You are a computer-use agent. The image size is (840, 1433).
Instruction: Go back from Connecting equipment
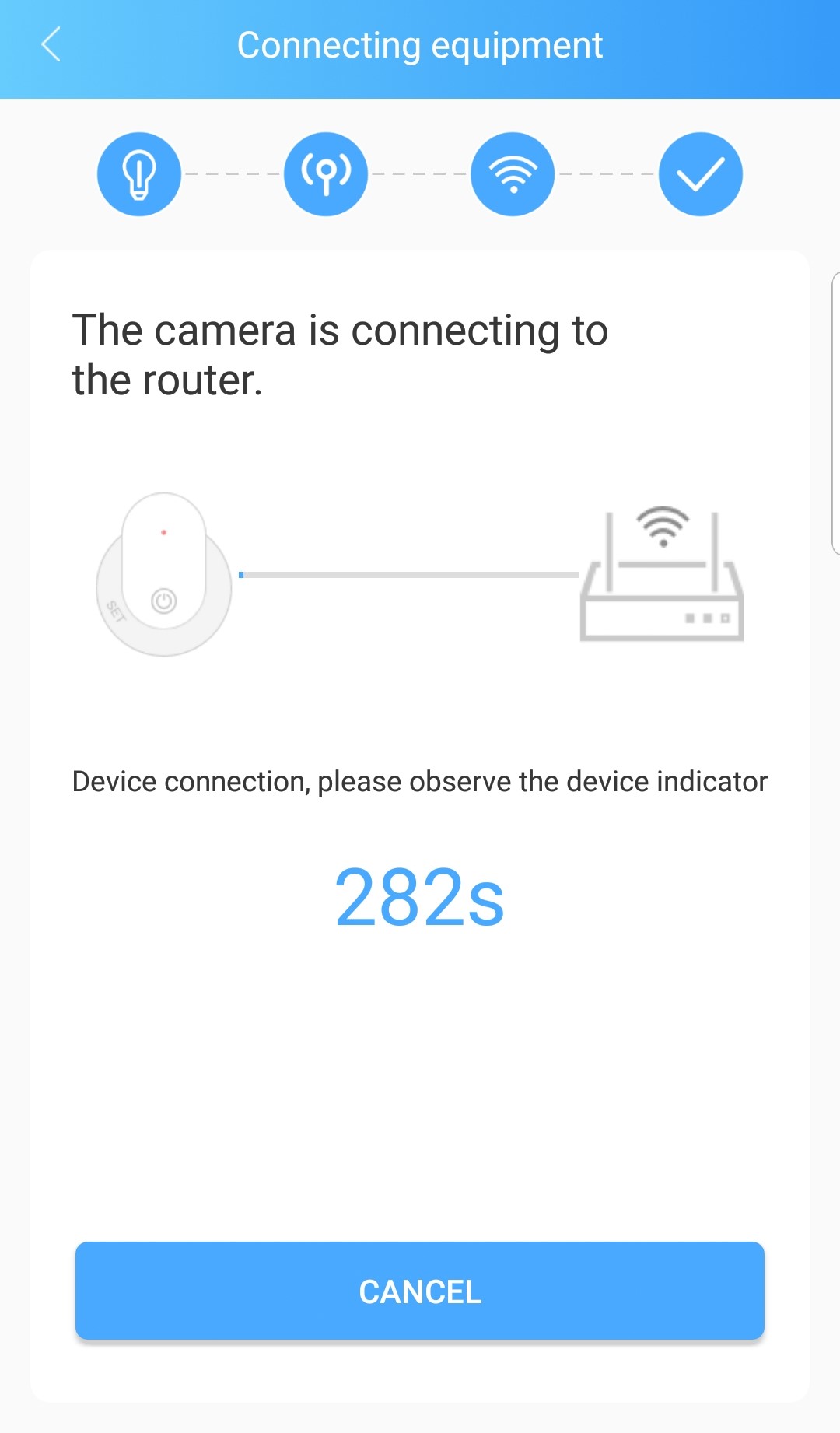pyautogui.click(x=51, y=44)
